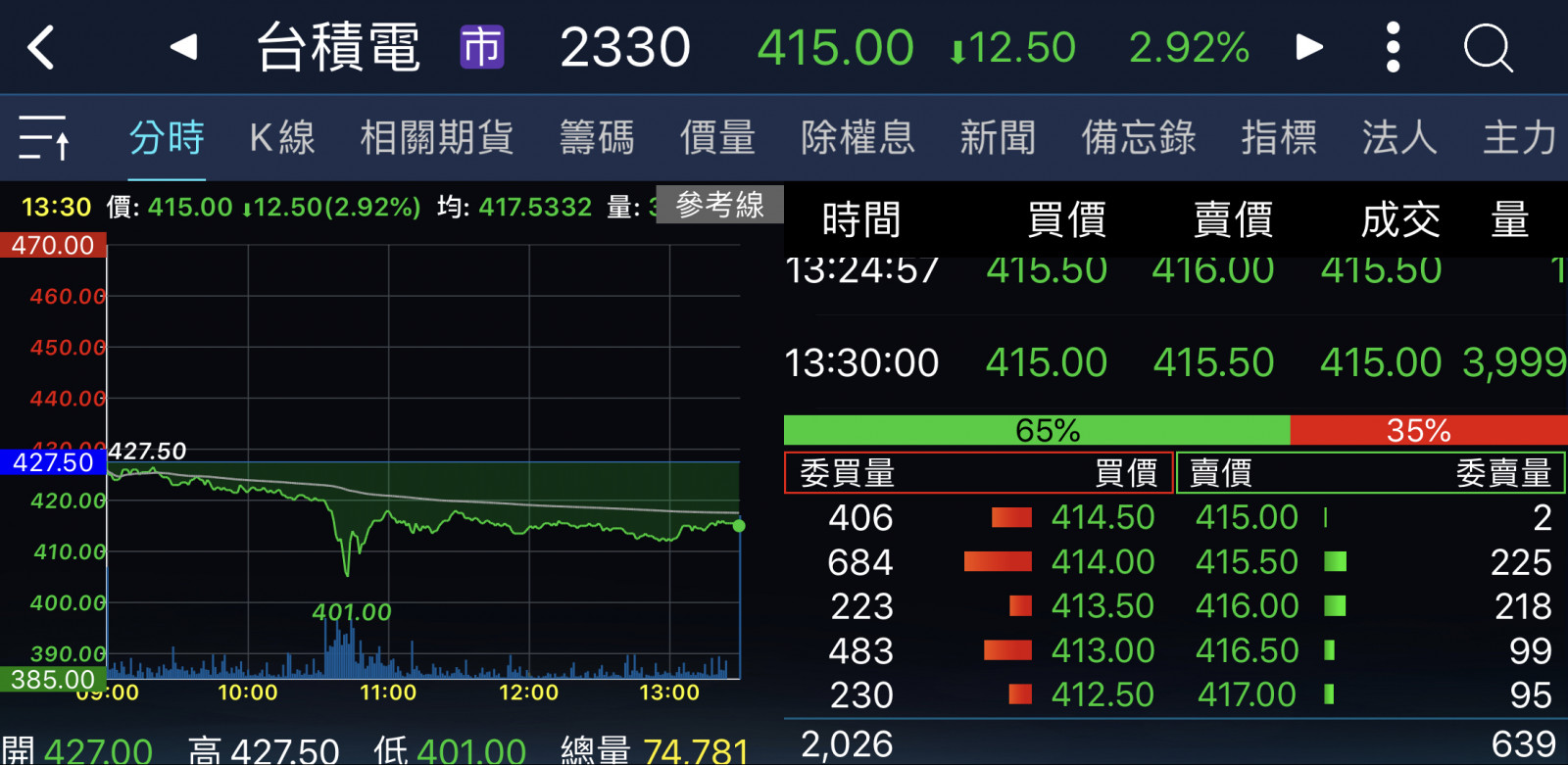
Task: Switch to the 籌碼 tab
Action: coord(597,137)
